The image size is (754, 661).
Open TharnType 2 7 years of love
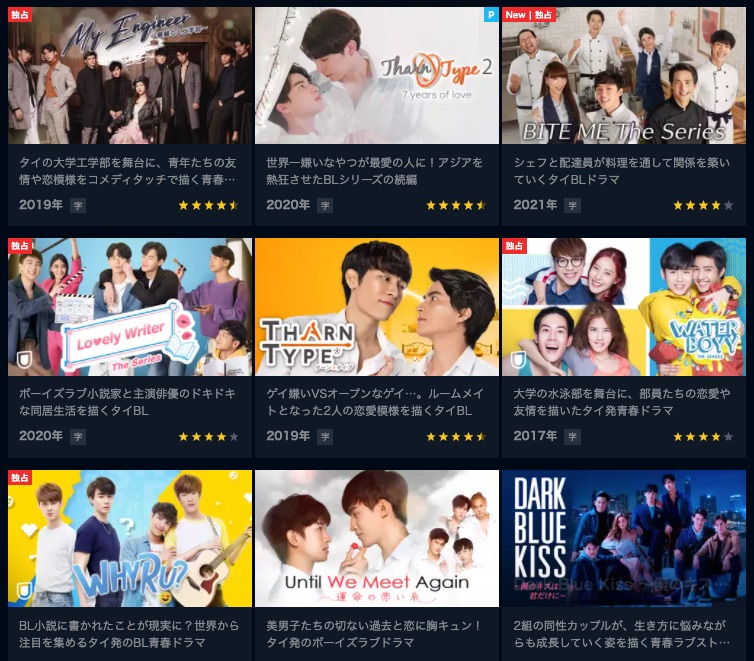pyautogui.click(x=377, y=76)
